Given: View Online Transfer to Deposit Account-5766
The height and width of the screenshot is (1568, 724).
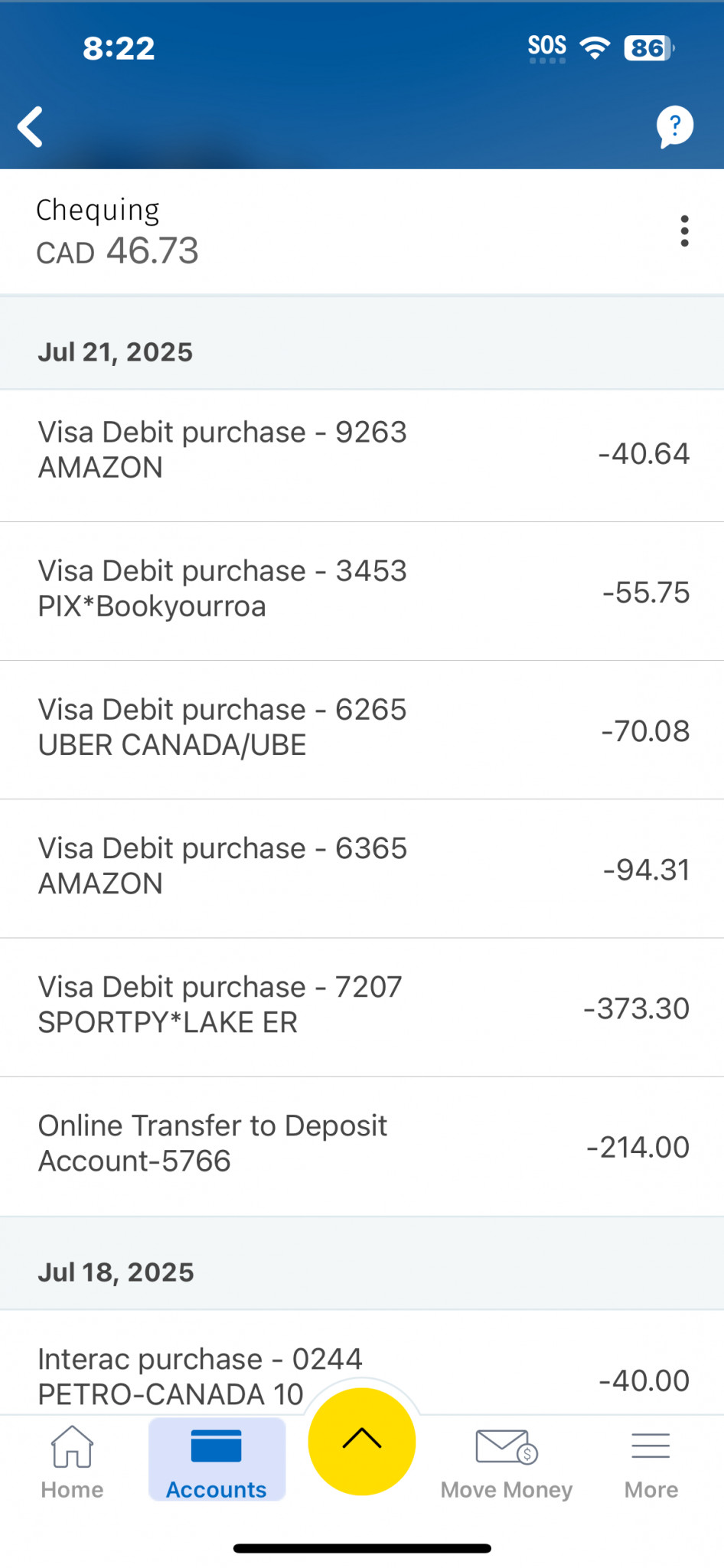Looking at the screenshot, I should click(x=362, y=1146).
